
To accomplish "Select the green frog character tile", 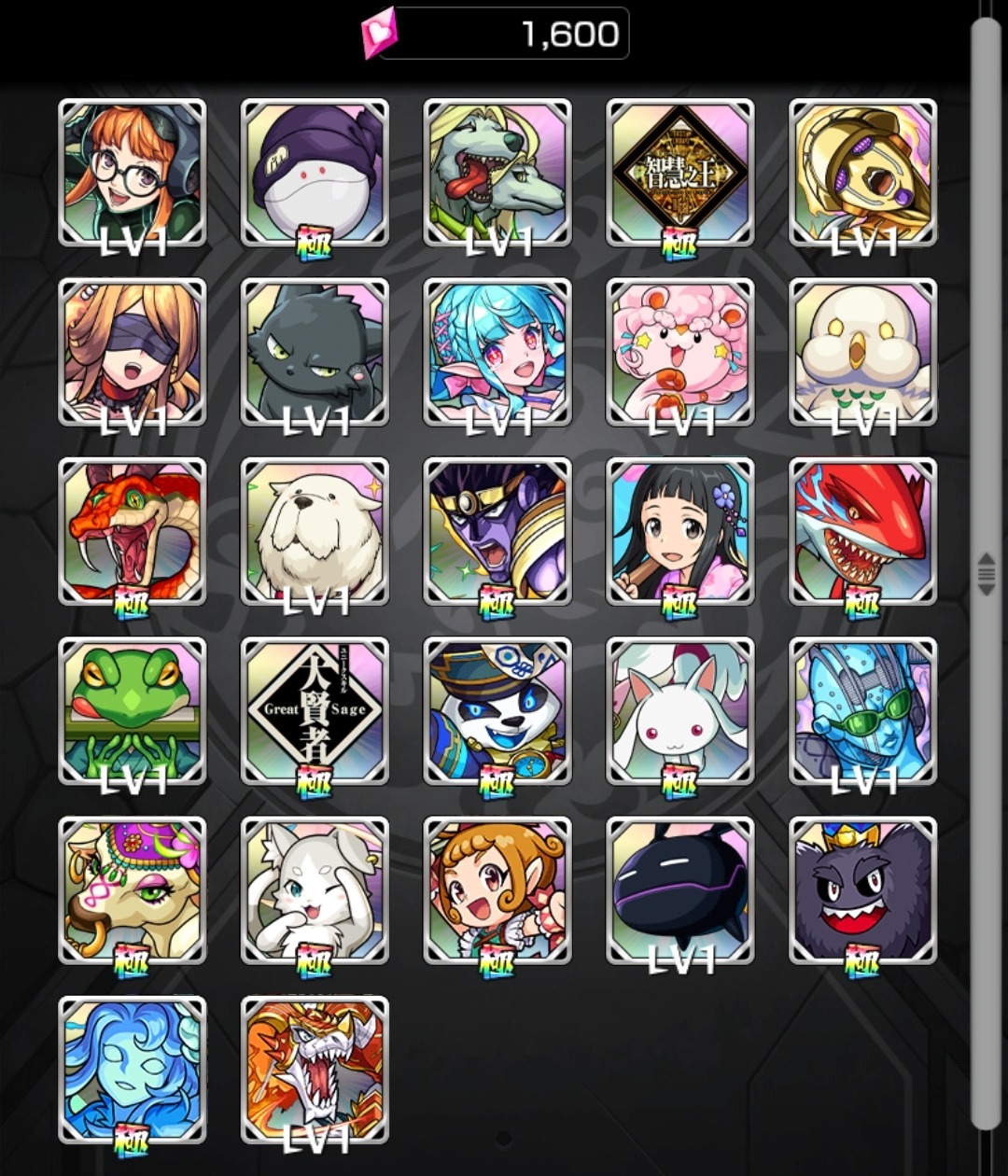I will click(132, 710).
